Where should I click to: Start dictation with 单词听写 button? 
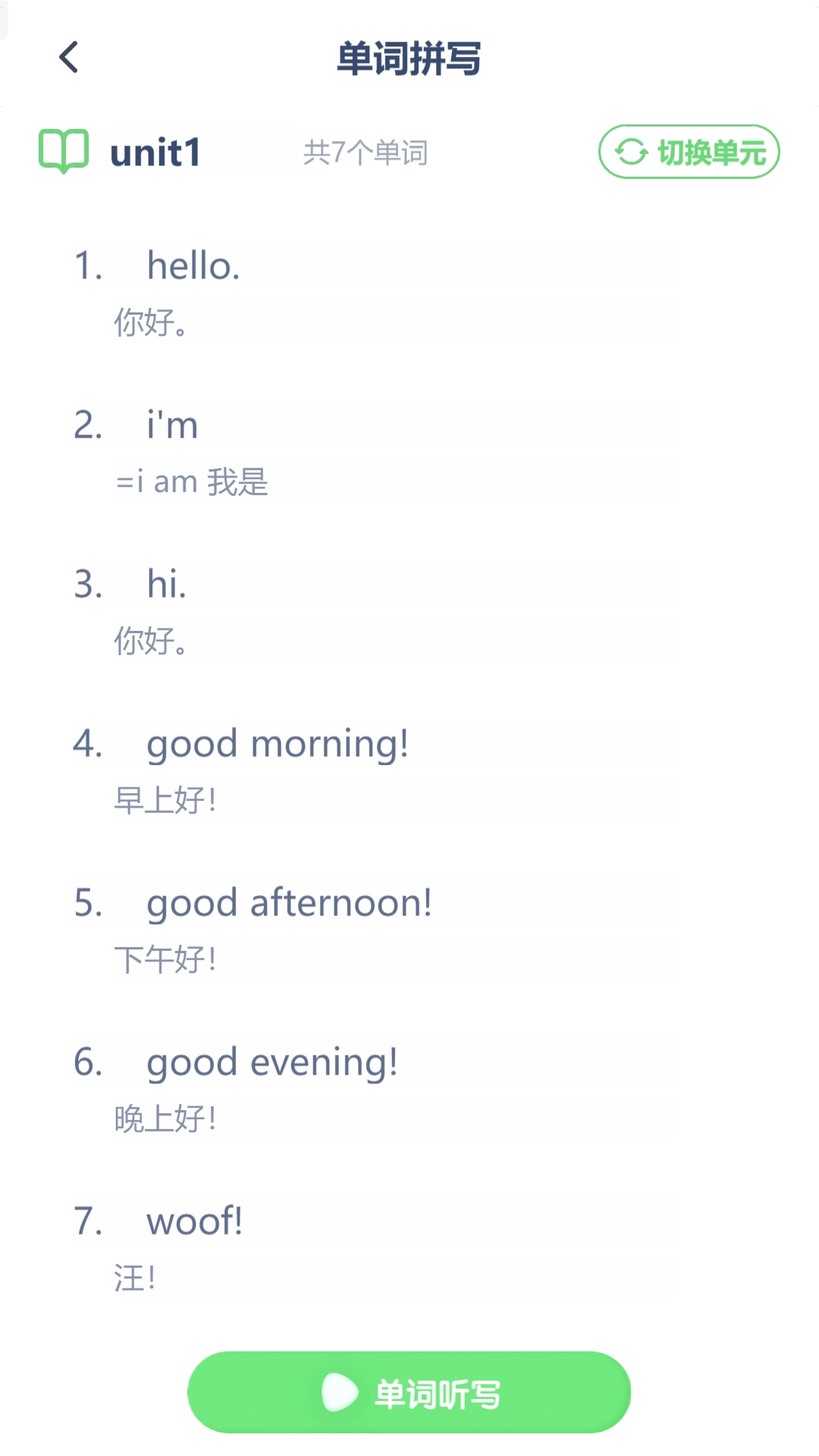409,1392
